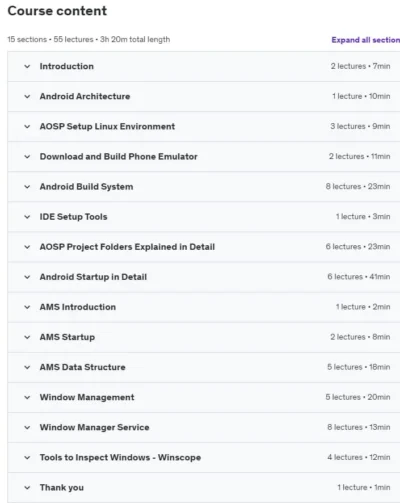
Task: Open the IDE Setup Tools section
Action: pyautogui.click(x=204, y=217)
